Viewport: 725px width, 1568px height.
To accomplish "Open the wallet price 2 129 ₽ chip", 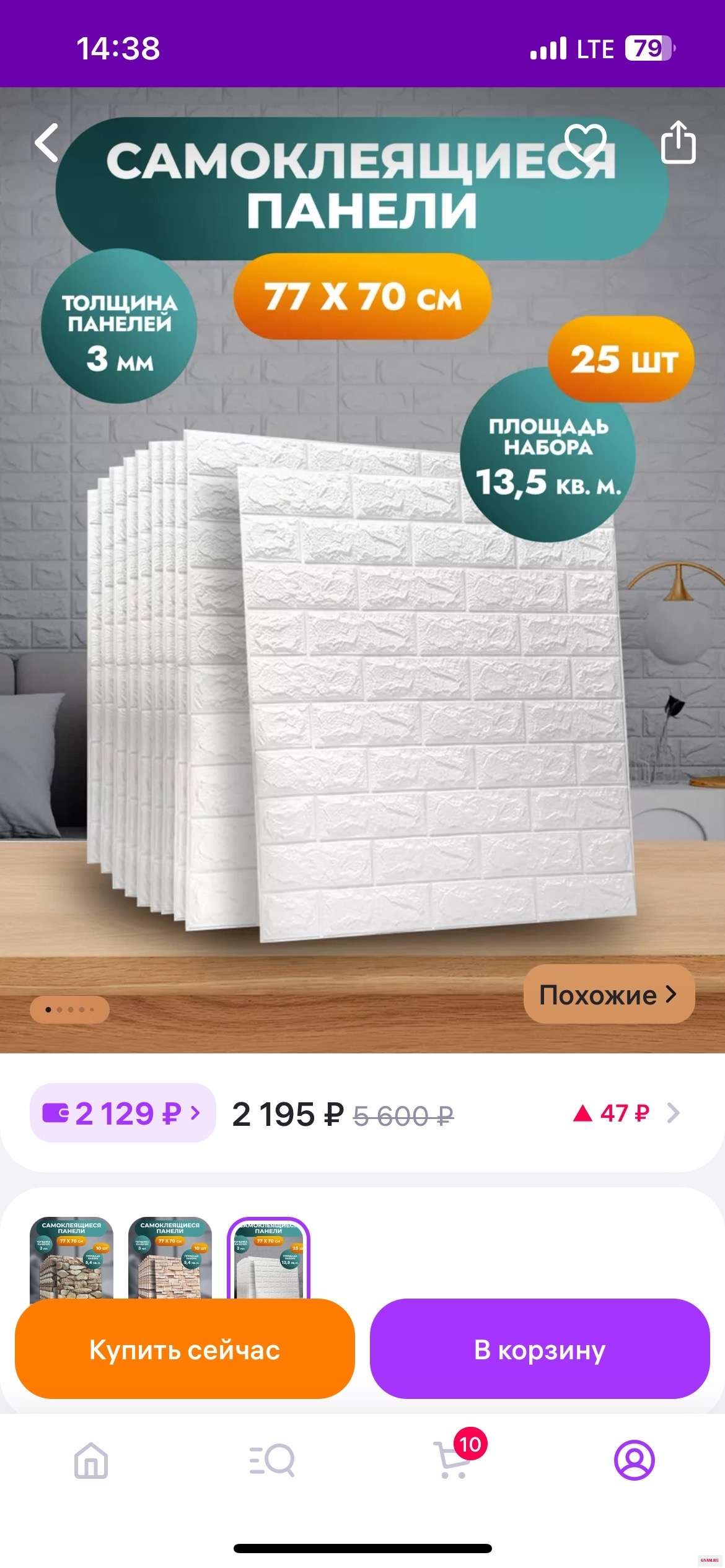I will click(123, 1113).
